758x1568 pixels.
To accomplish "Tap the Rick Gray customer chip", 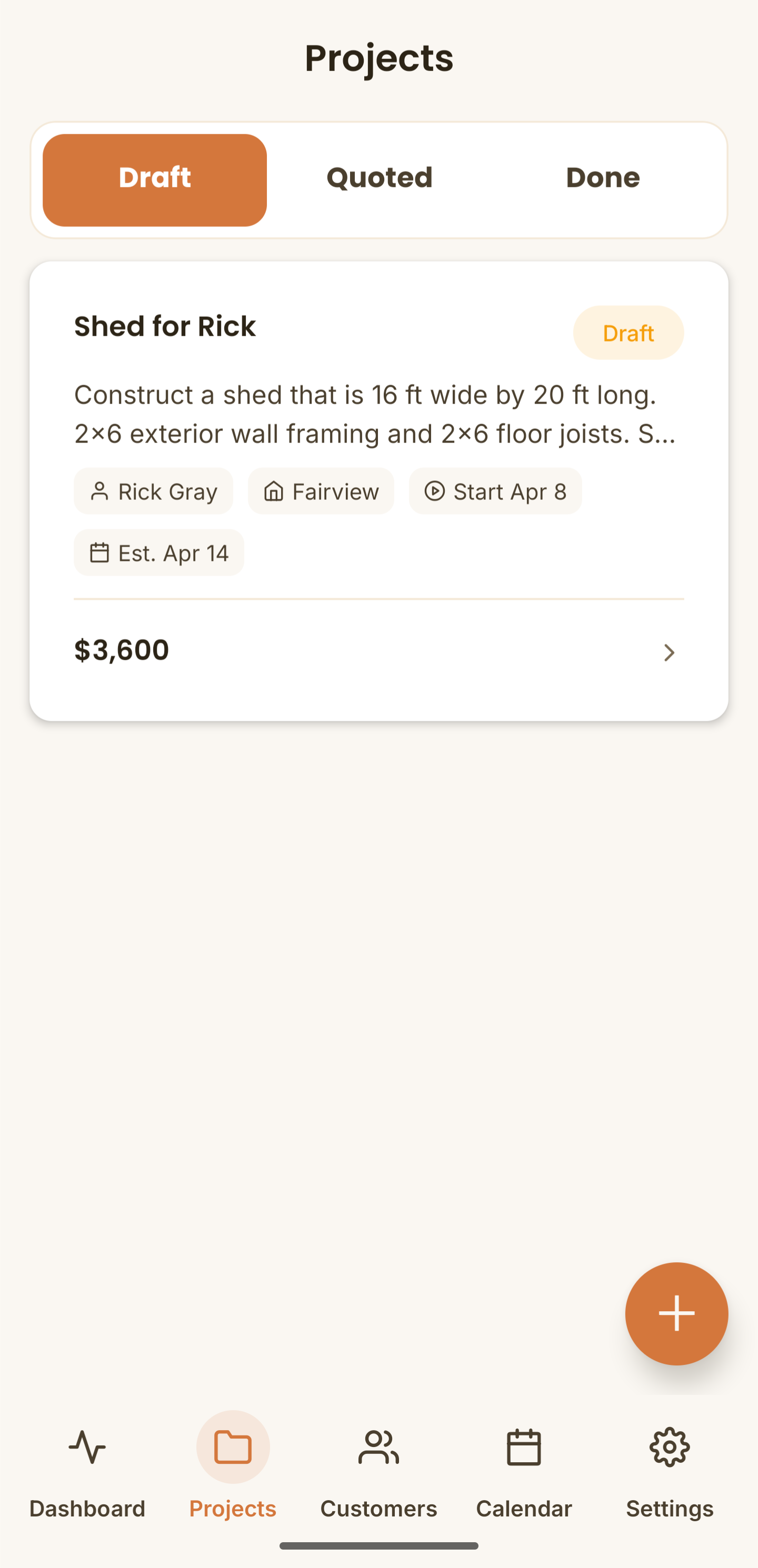I will tap(153, 490).
